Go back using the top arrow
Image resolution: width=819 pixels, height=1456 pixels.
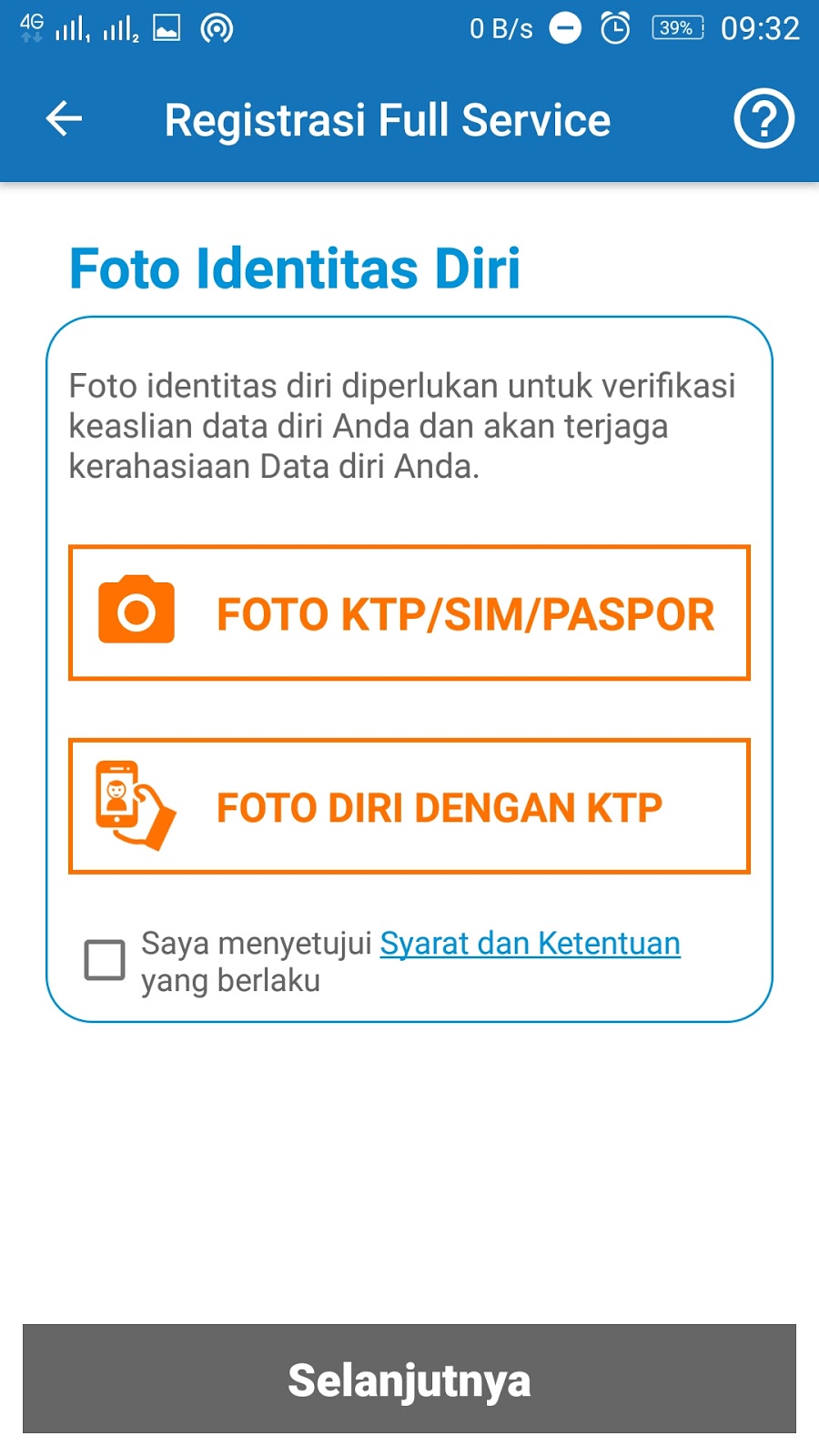tap(64, 119)
